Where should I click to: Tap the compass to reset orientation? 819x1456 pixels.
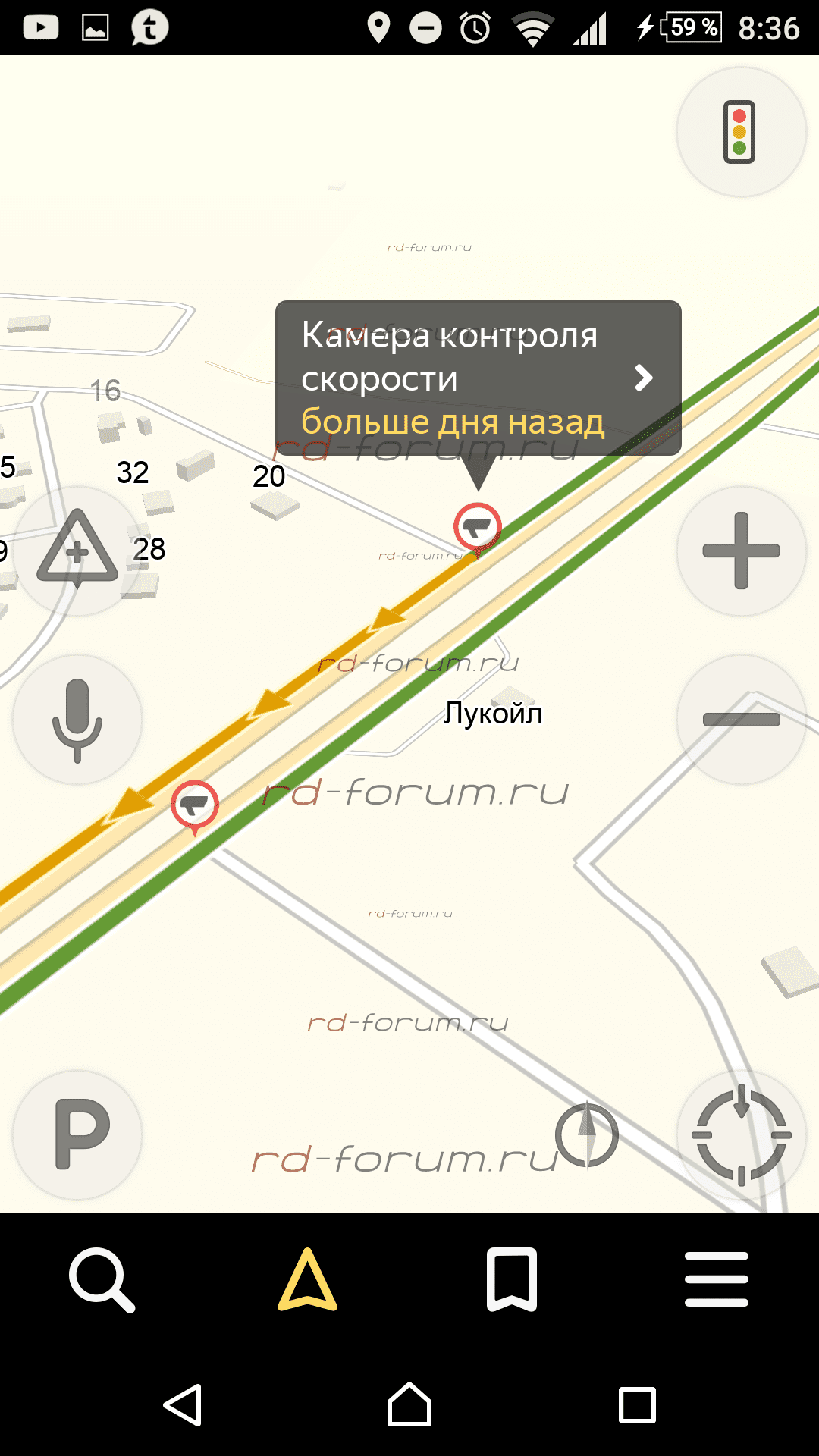(x=586, y=1135)
